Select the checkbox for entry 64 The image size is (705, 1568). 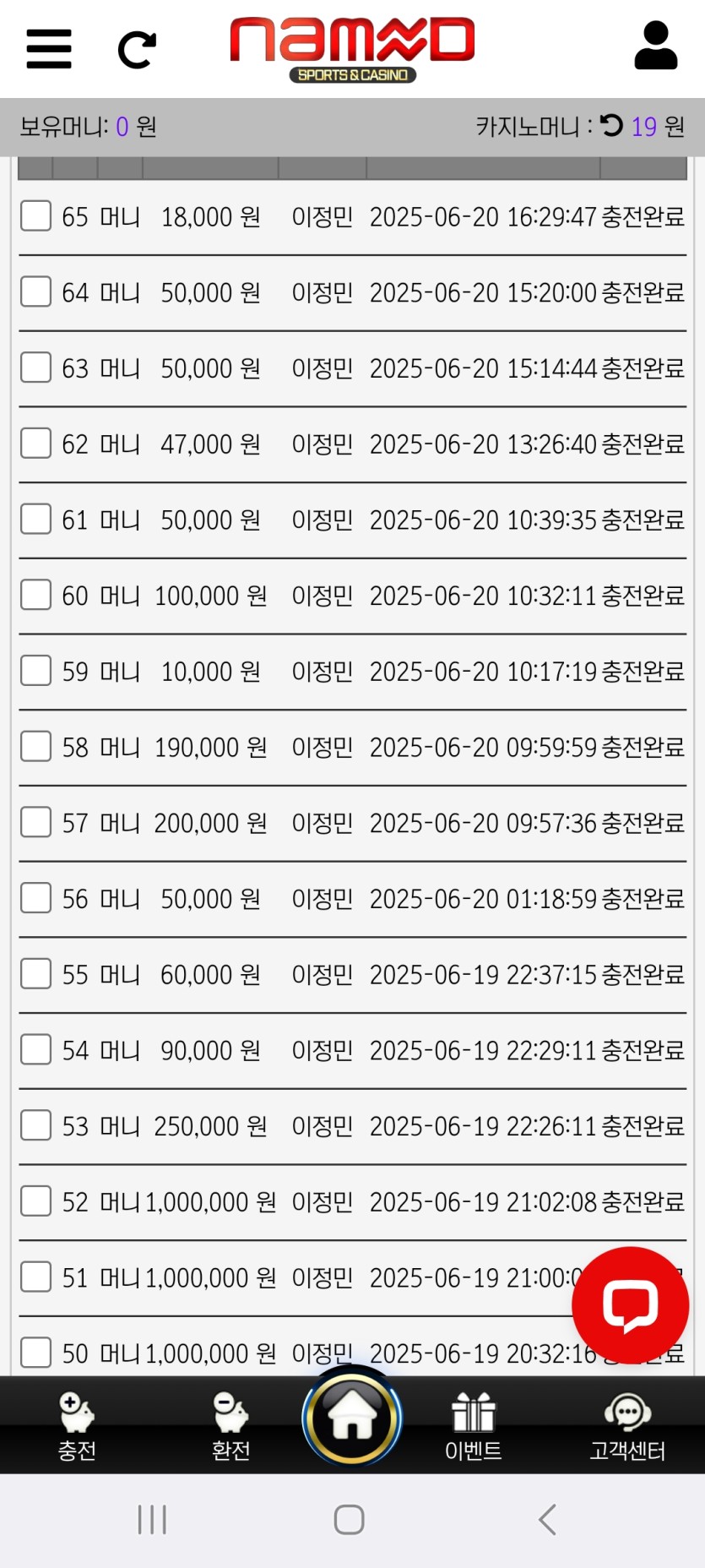pyautogui.click(x=35, y=292)
